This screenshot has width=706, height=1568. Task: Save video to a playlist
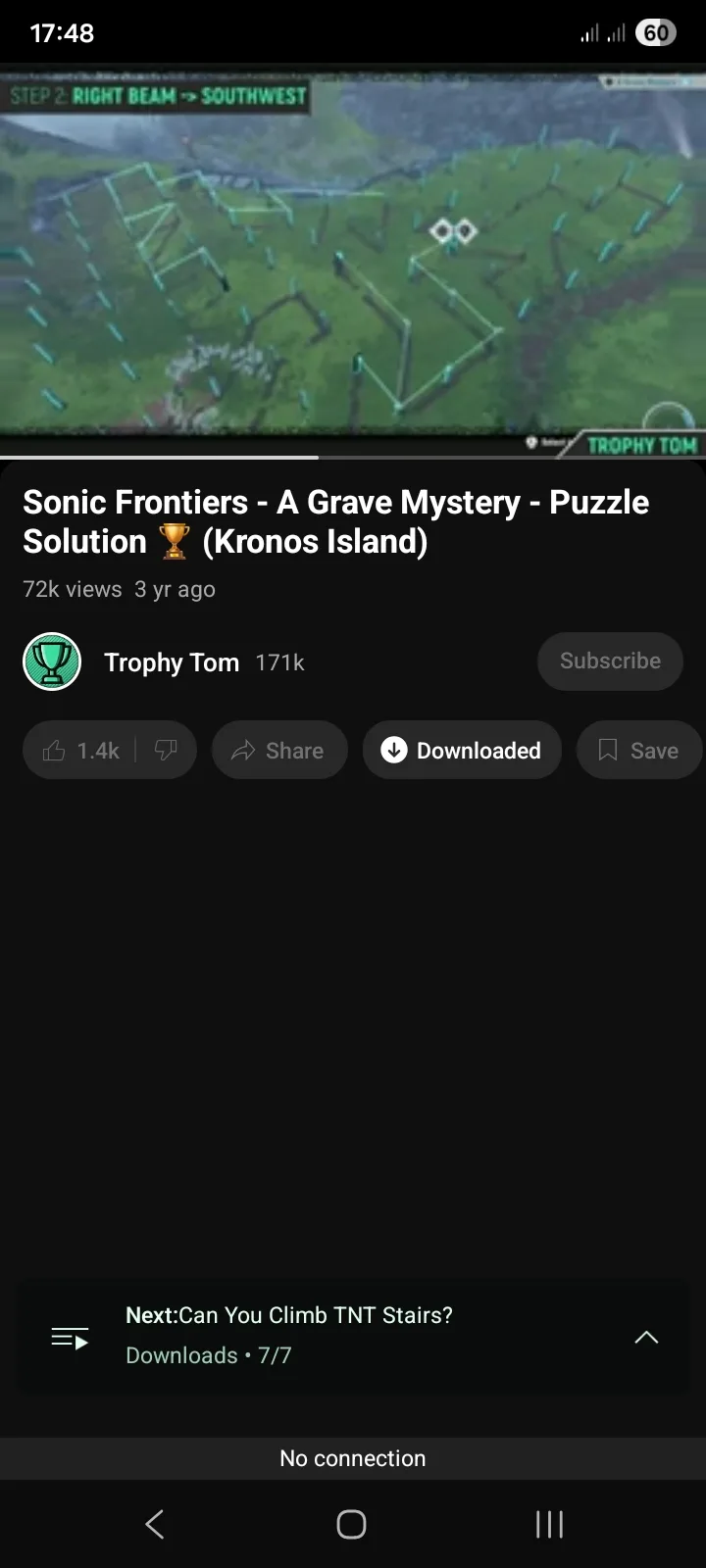(x=639, y=751)
